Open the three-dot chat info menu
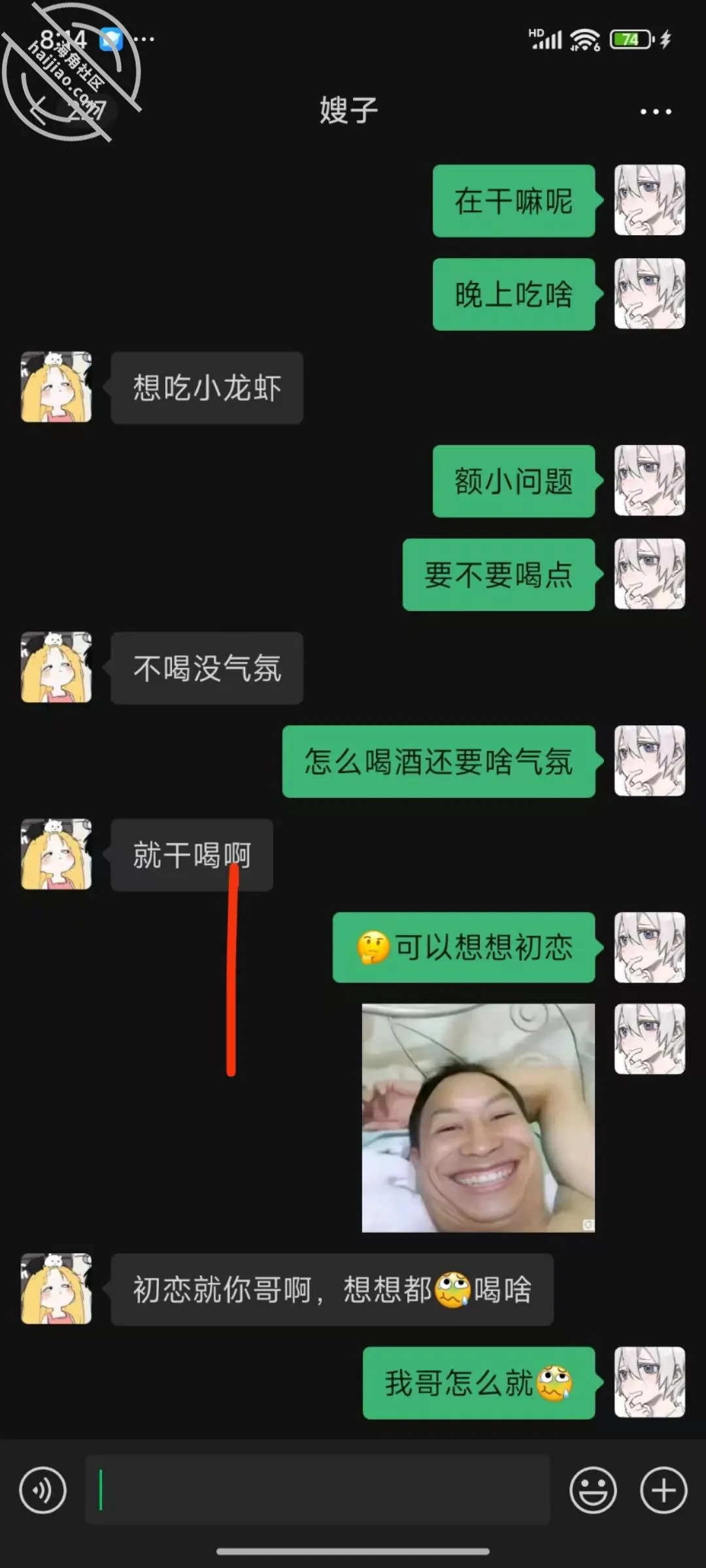The width and height of the screenshot is (706, 1568). pyautogui.click(x=656, y=112)
